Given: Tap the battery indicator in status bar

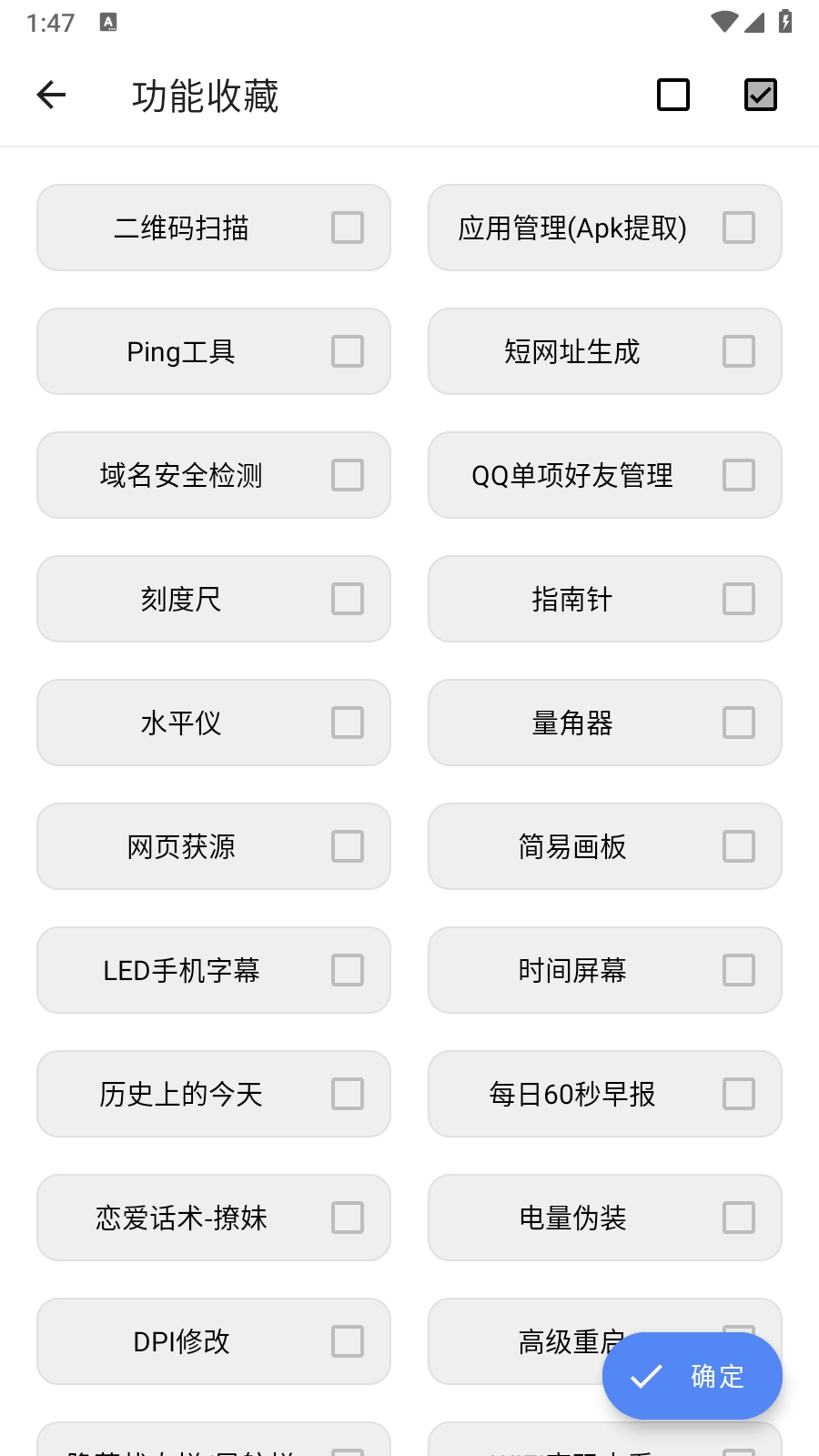Looking at the screenshot, I should coord(784,22).
